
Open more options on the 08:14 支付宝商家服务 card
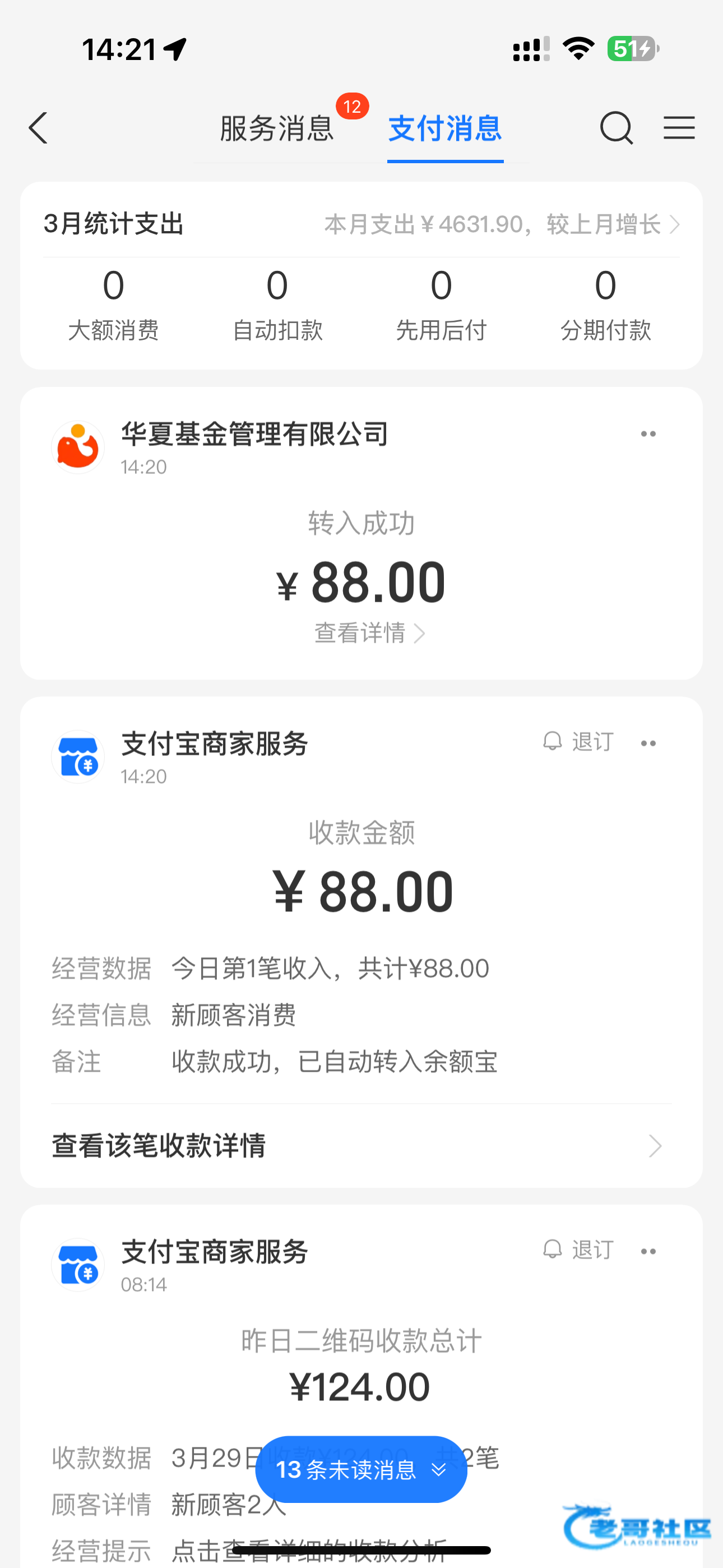tap(648, 1252)
